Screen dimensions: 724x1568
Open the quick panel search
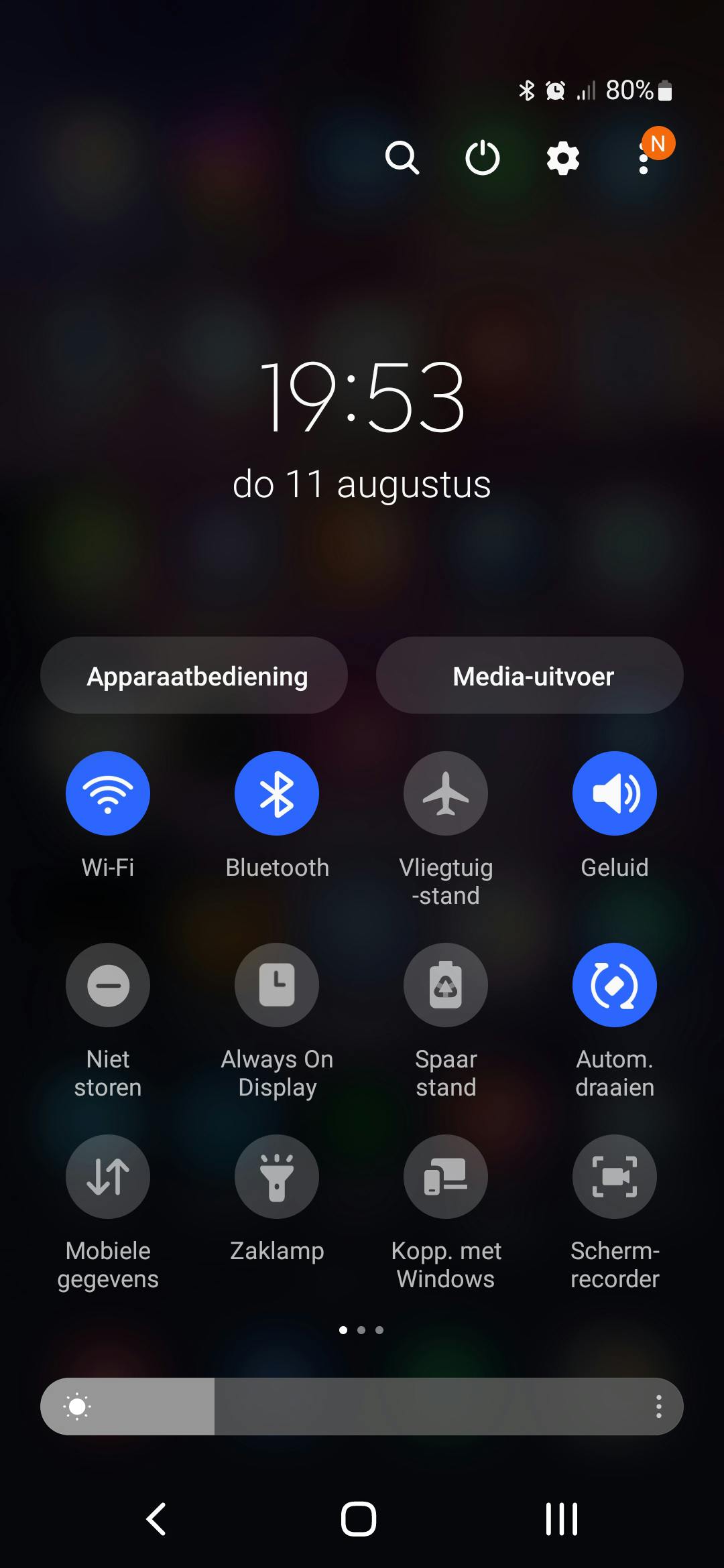pos(402,158)
